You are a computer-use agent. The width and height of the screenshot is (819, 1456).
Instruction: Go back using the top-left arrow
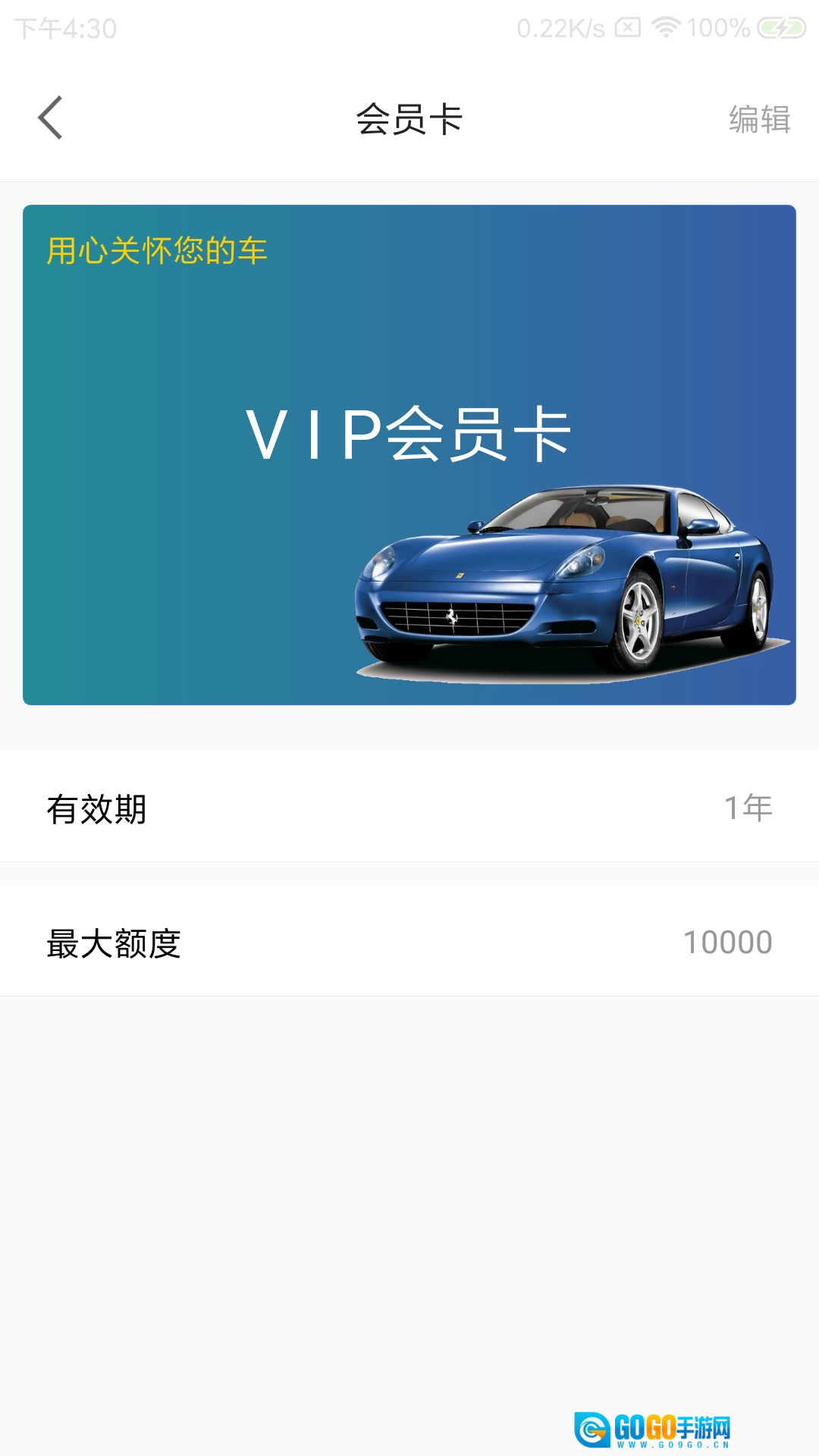coord(50,118)
